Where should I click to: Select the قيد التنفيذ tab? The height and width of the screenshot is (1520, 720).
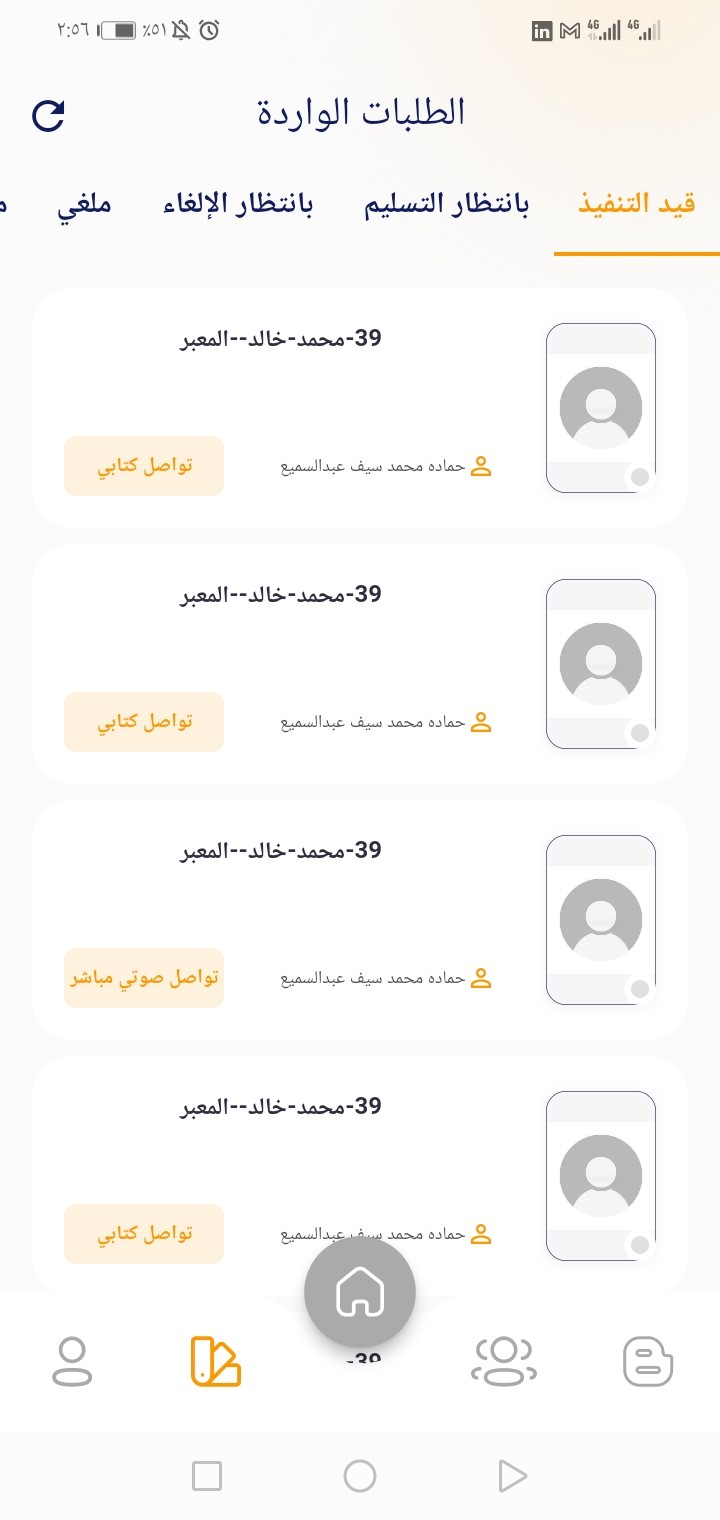pyautogui.click(x=637, y=204)
